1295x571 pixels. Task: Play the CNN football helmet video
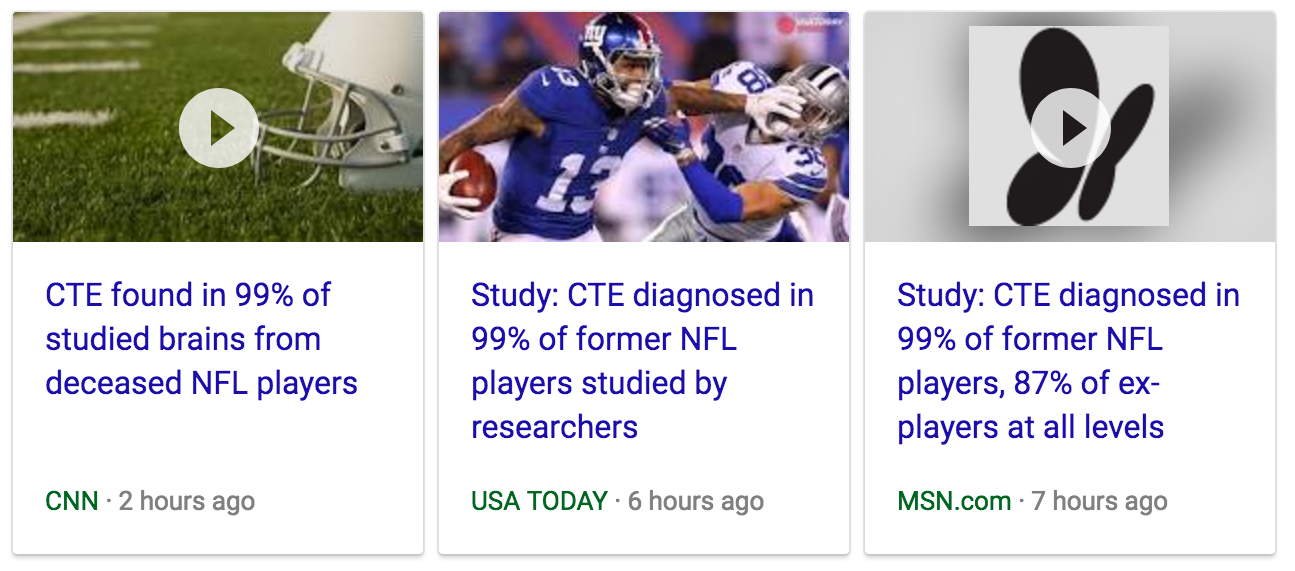(x=219, y=128)
